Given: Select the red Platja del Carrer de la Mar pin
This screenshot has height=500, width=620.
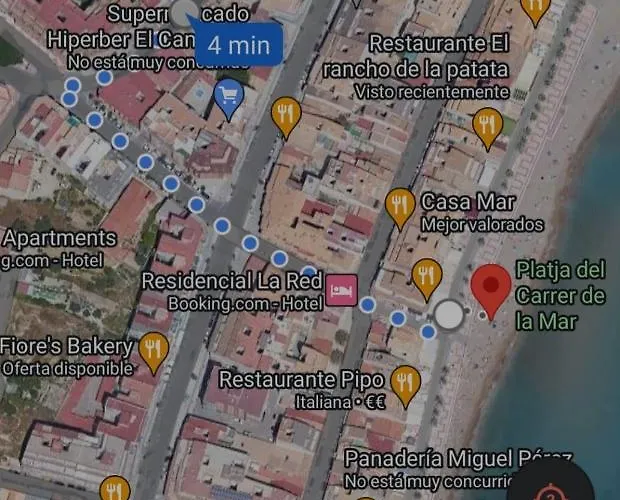Looking at the screenshot, I should tap(490, 287).
